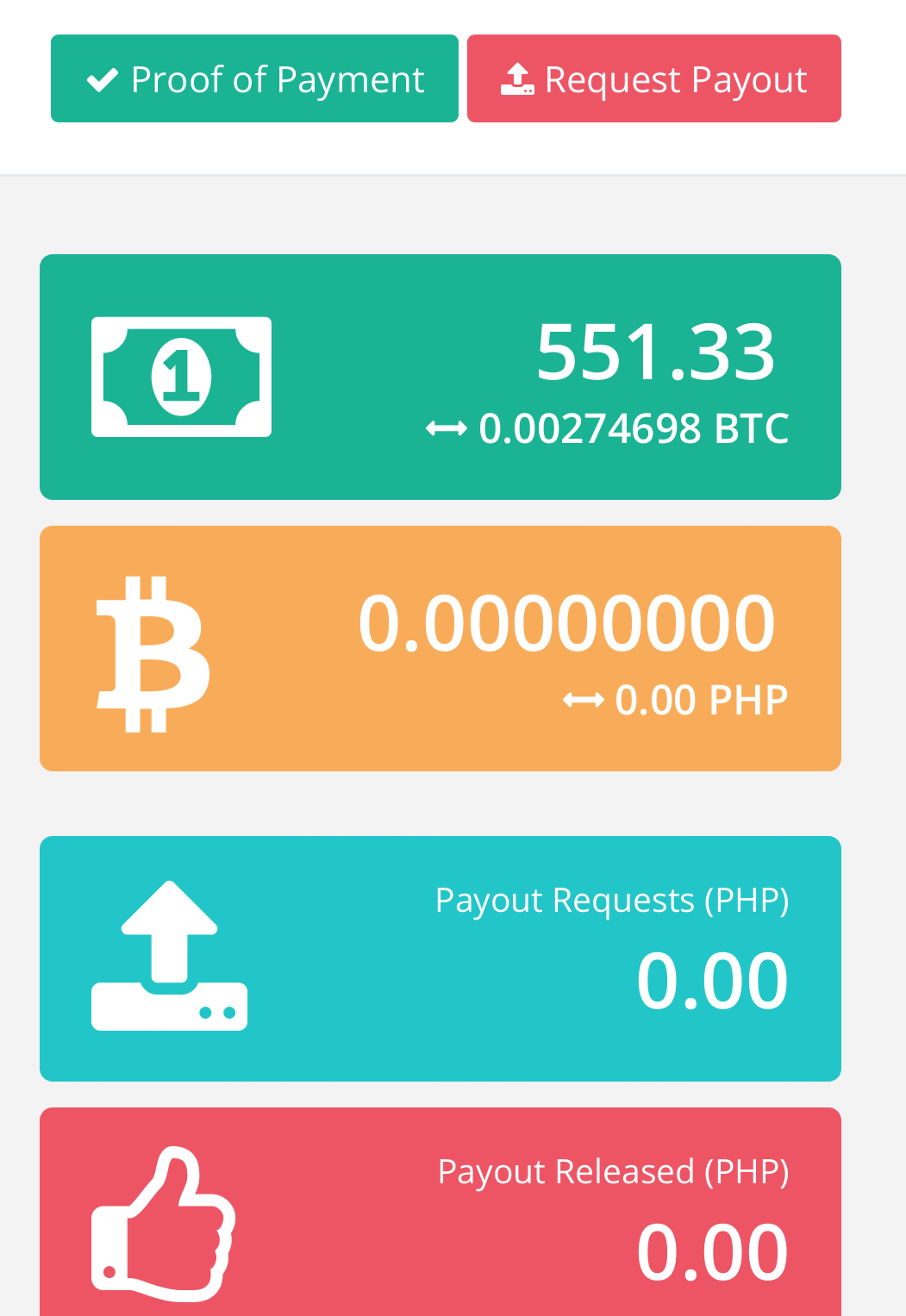The image size is (906, 1316).
Task: Click the BTC balance showing 0.00000000
Action: coord(566,622)
